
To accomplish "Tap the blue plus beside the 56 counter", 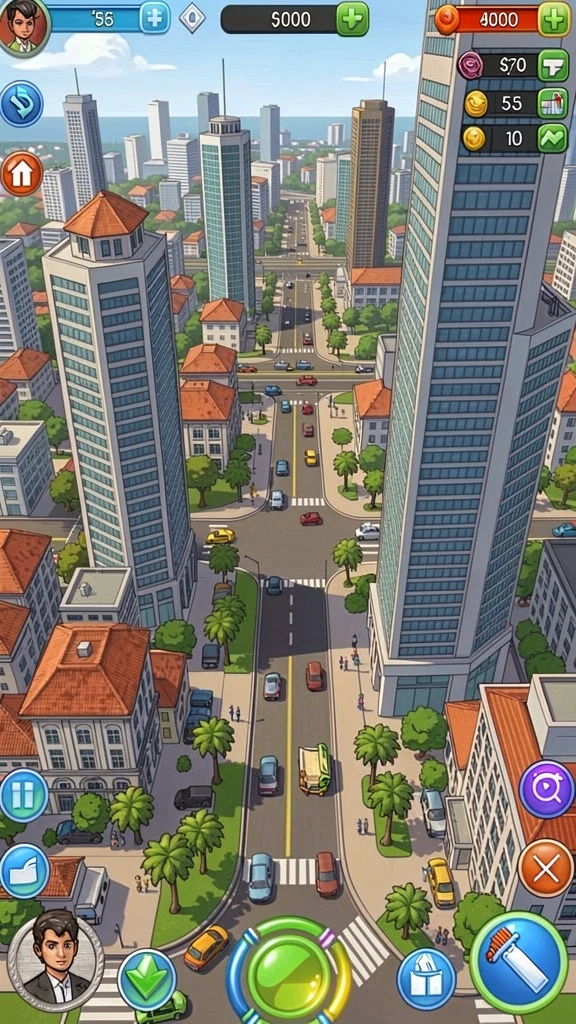I will (155, 18).
